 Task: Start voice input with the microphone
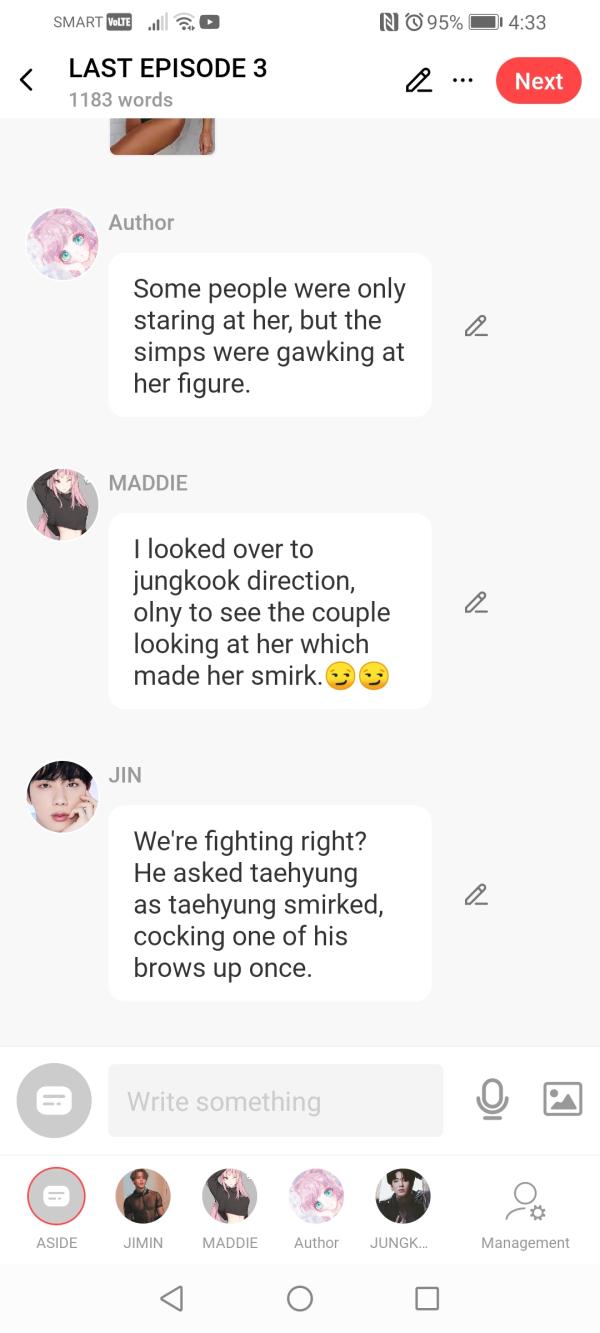click(491, 1100)
